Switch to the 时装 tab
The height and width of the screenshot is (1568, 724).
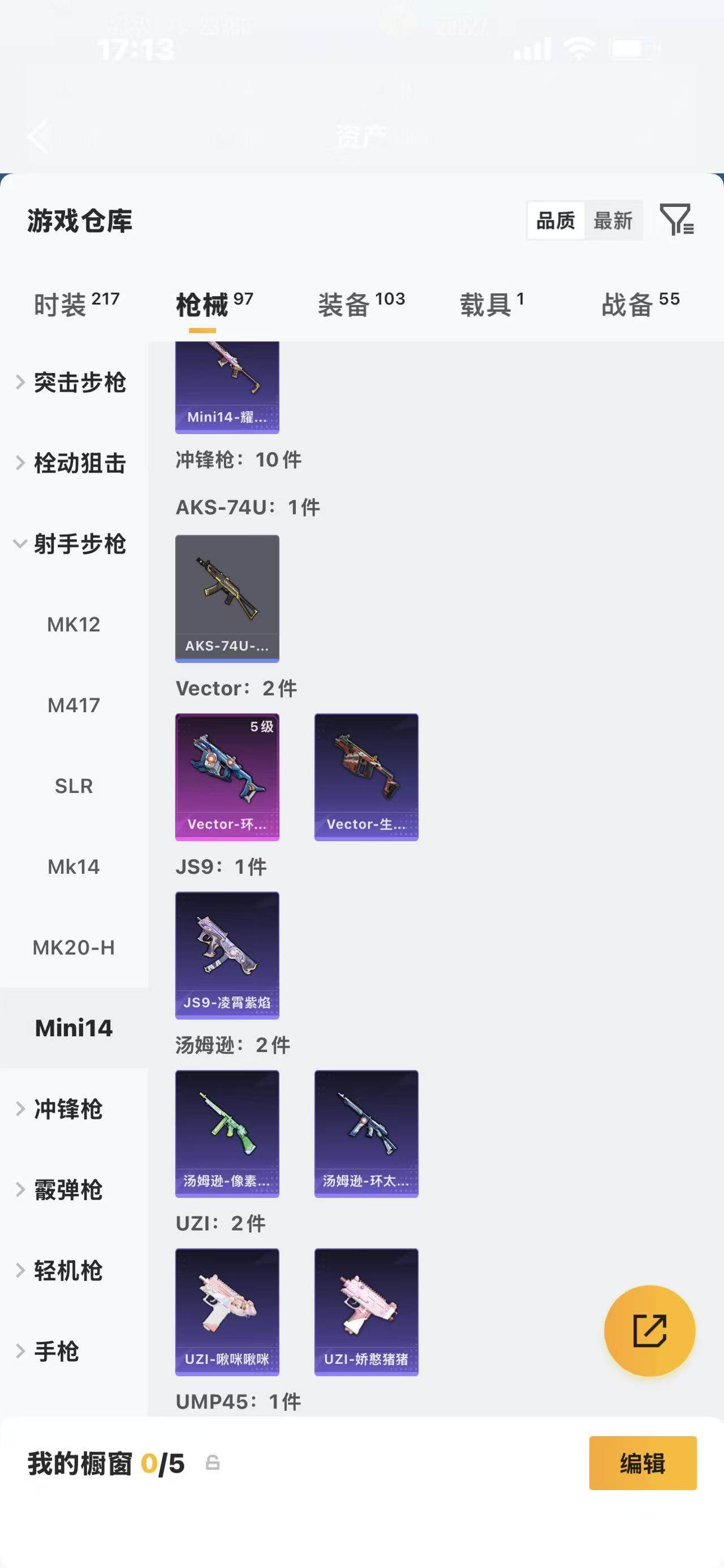point(76,304)
